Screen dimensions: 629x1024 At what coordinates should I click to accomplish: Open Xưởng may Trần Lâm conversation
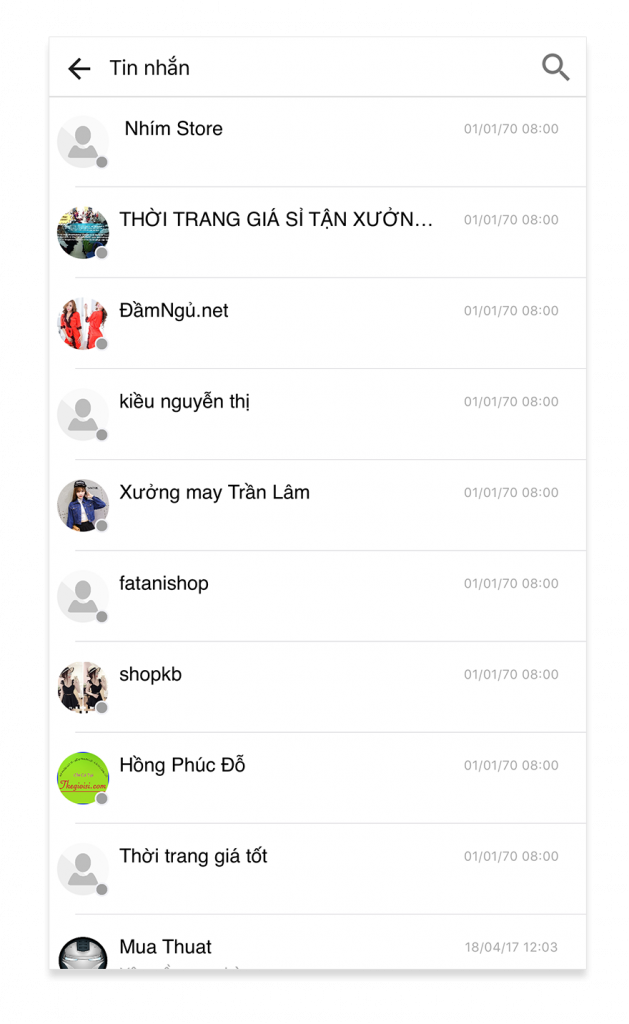[x=317, y=505]
